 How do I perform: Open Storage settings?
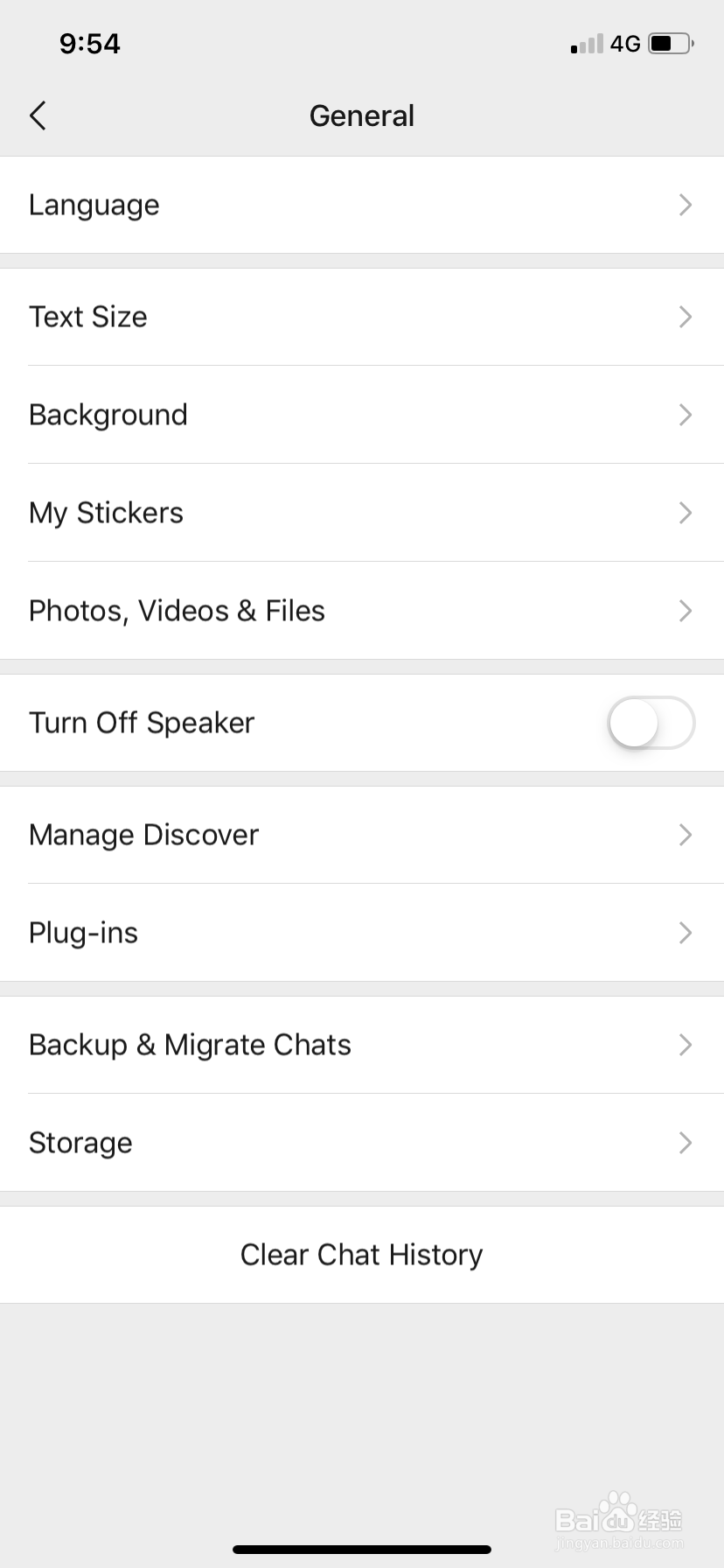pos(362,1143)
